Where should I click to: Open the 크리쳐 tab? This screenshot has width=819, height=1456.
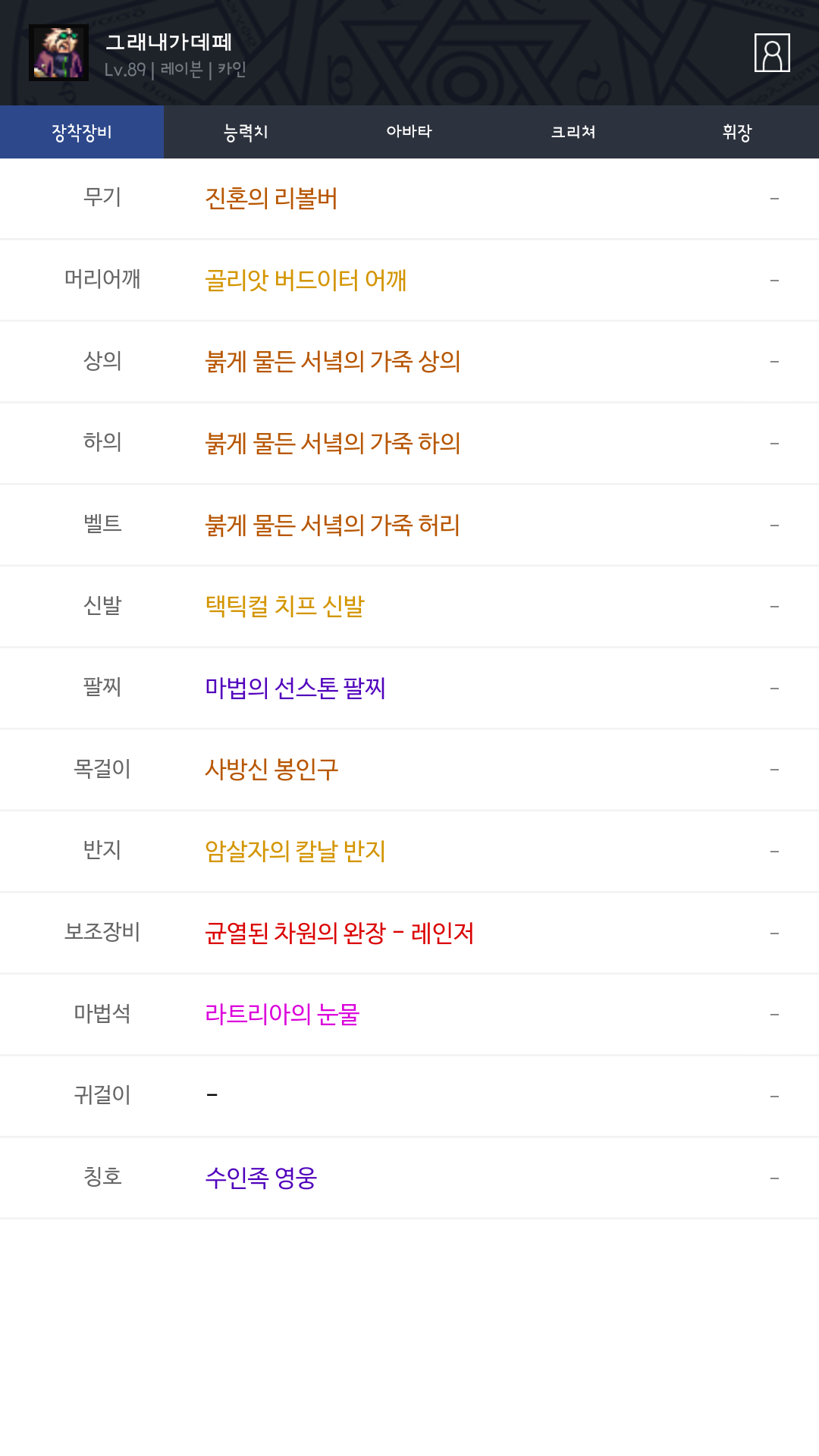click(573, 132)
